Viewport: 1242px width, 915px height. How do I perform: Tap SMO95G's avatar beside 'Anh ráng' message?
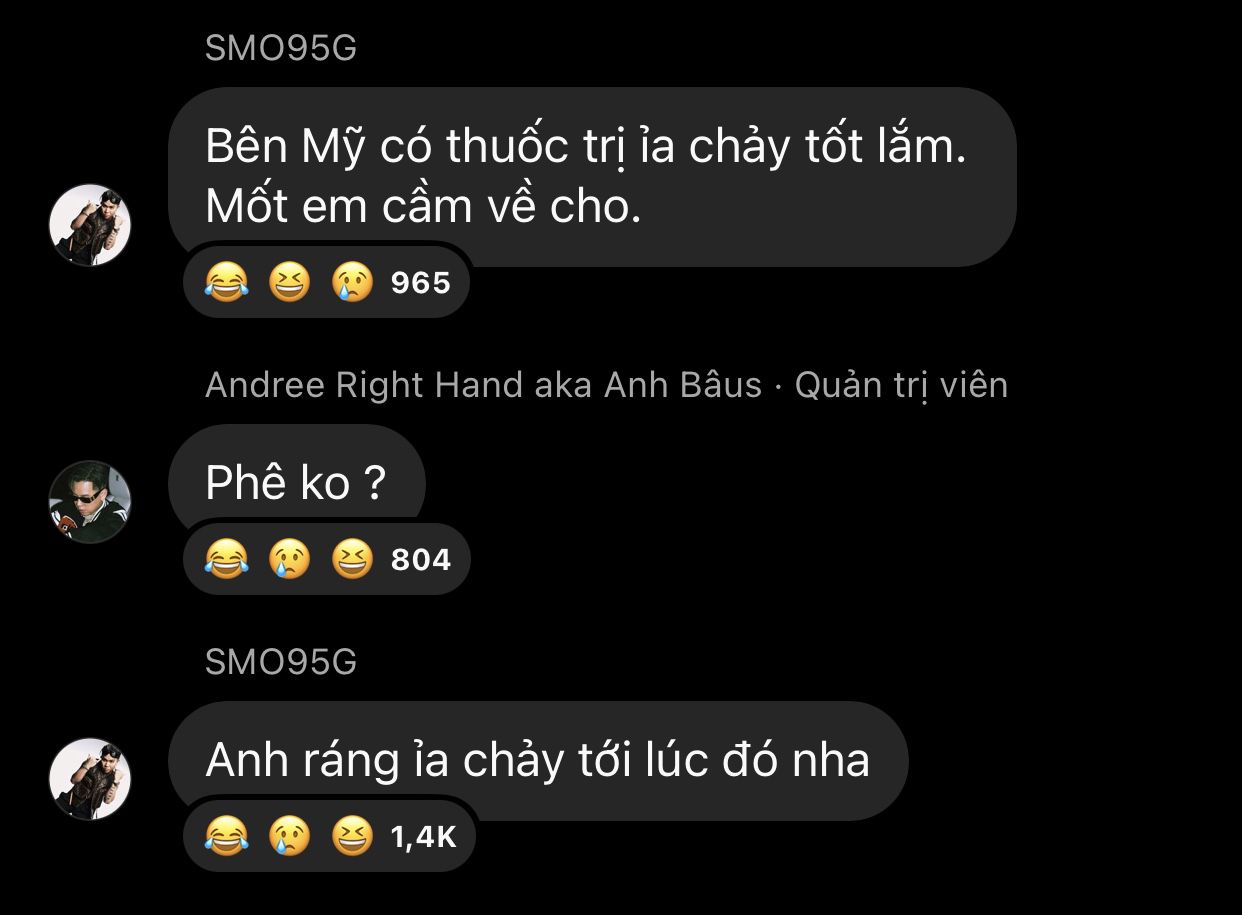(90, 778)
